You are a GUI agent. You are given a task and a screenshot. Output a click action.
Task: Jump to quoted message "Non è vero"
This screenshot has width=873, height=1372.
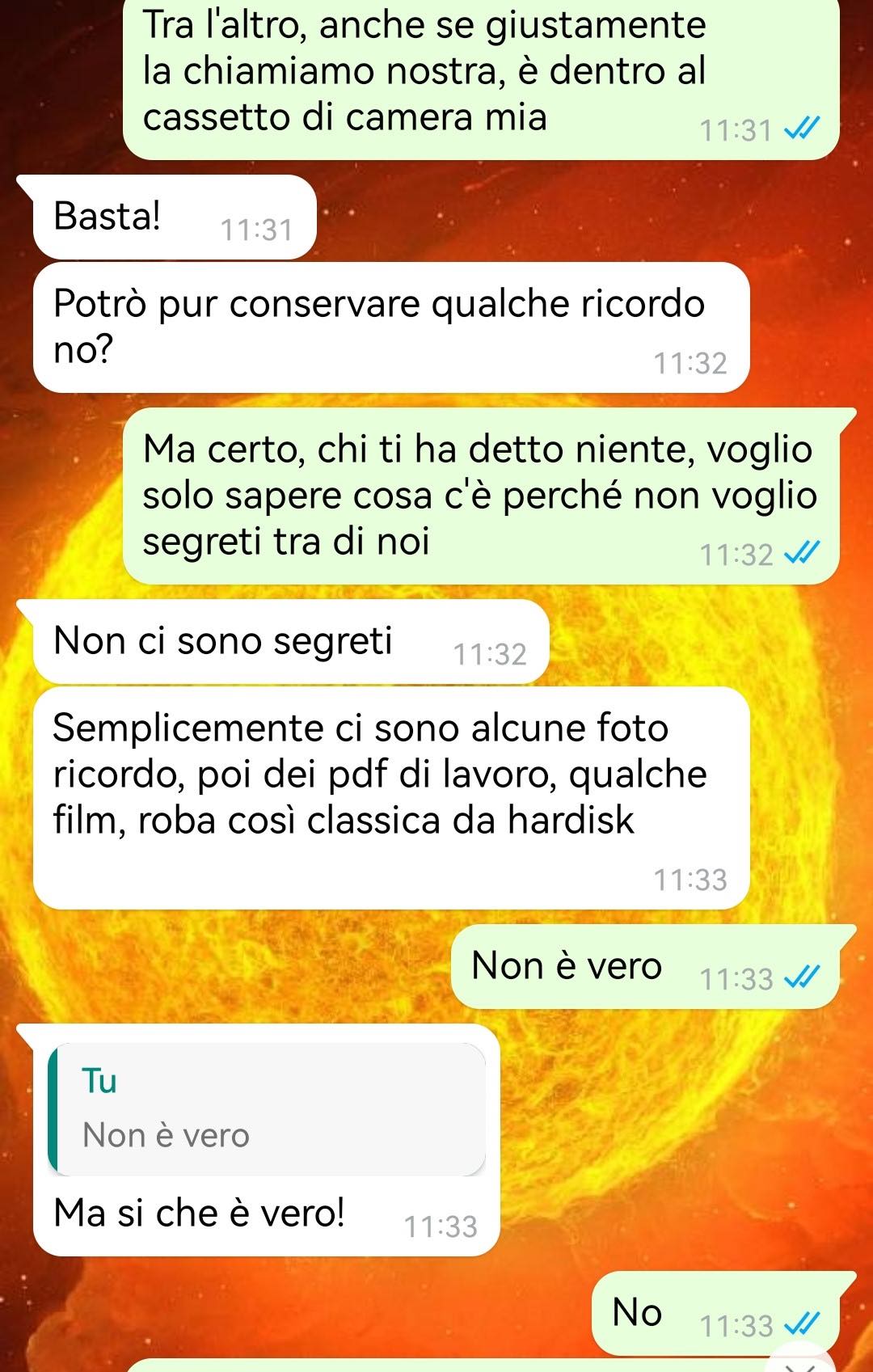click(267, 1109)
